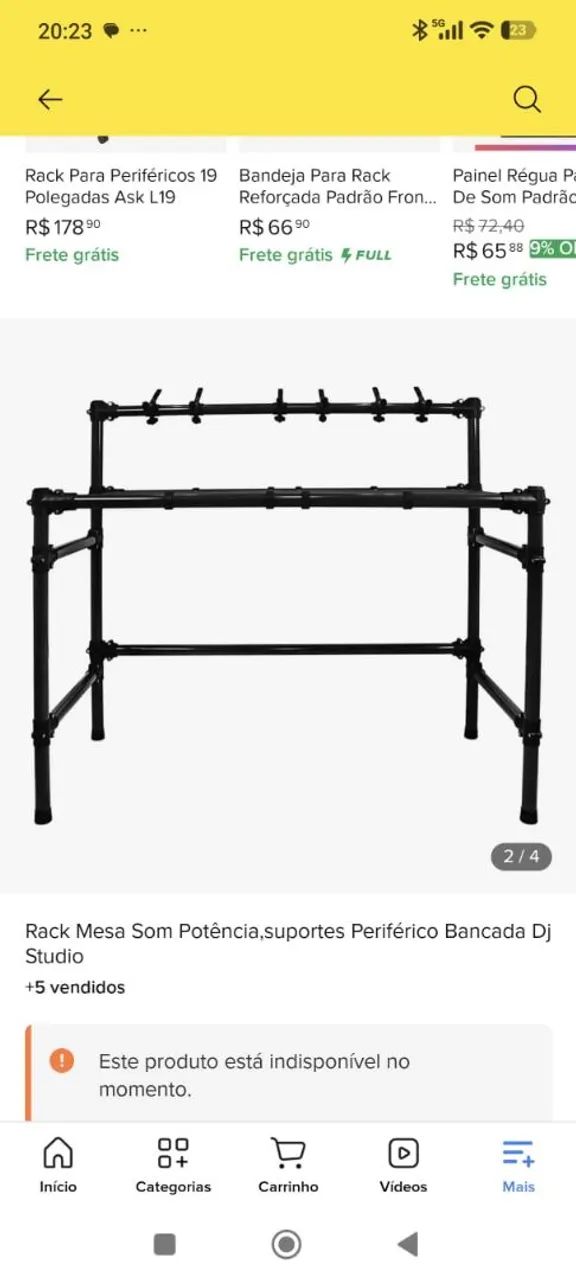The width and height of the screenshot is (576, 1280).
Task: Tap the system home button
Action: click(x=287, y=1244)
